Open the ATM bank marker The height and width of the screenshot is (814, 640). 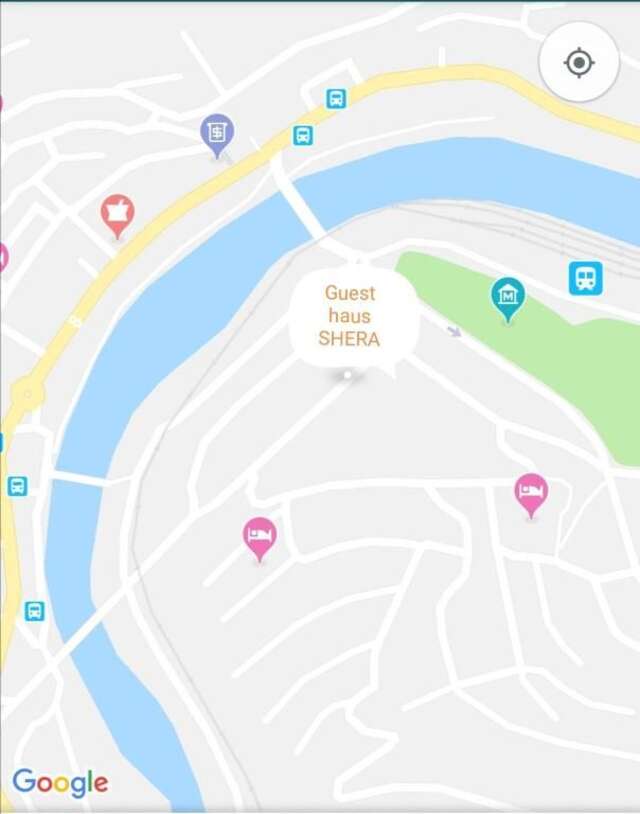(216, 133)
